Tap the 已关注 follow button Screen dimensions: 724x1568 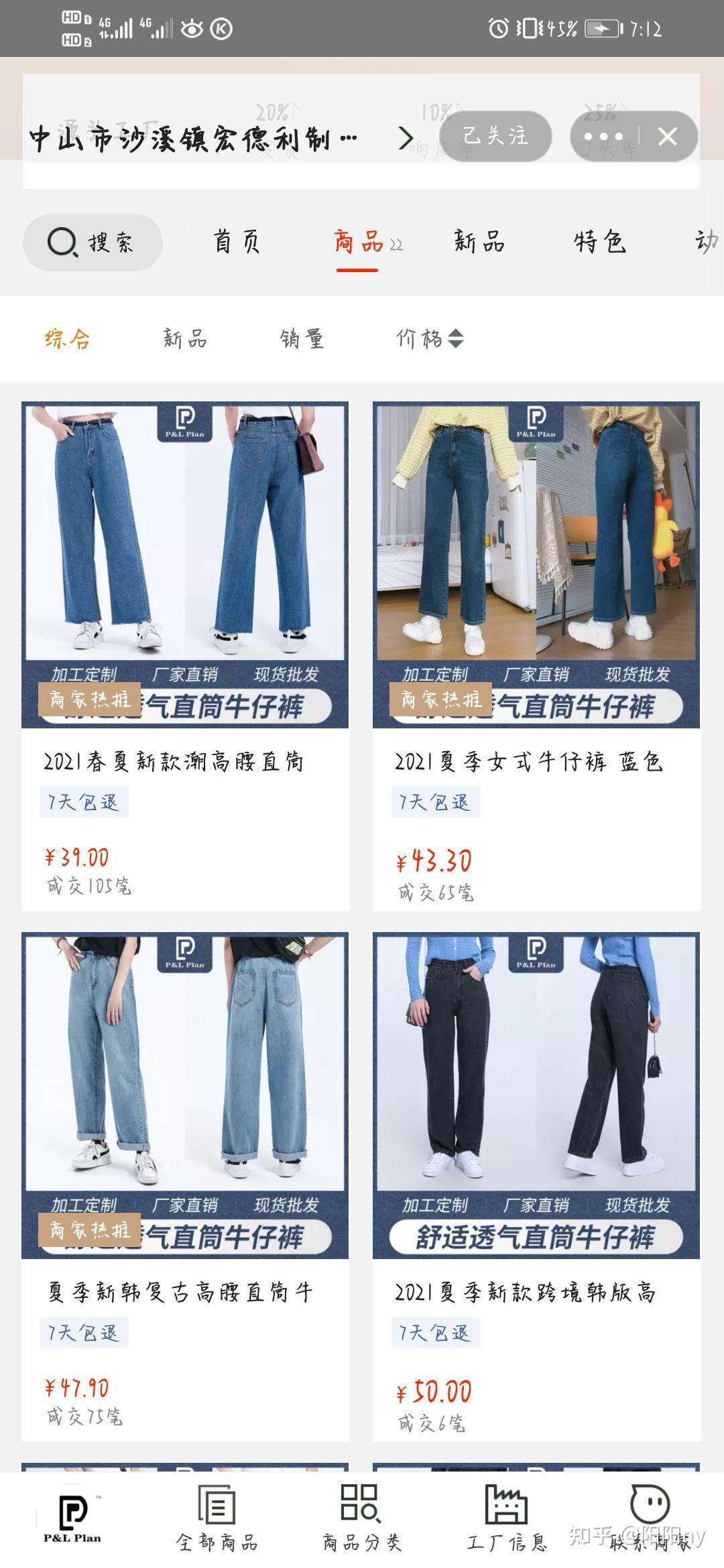[x=496, y=136]
